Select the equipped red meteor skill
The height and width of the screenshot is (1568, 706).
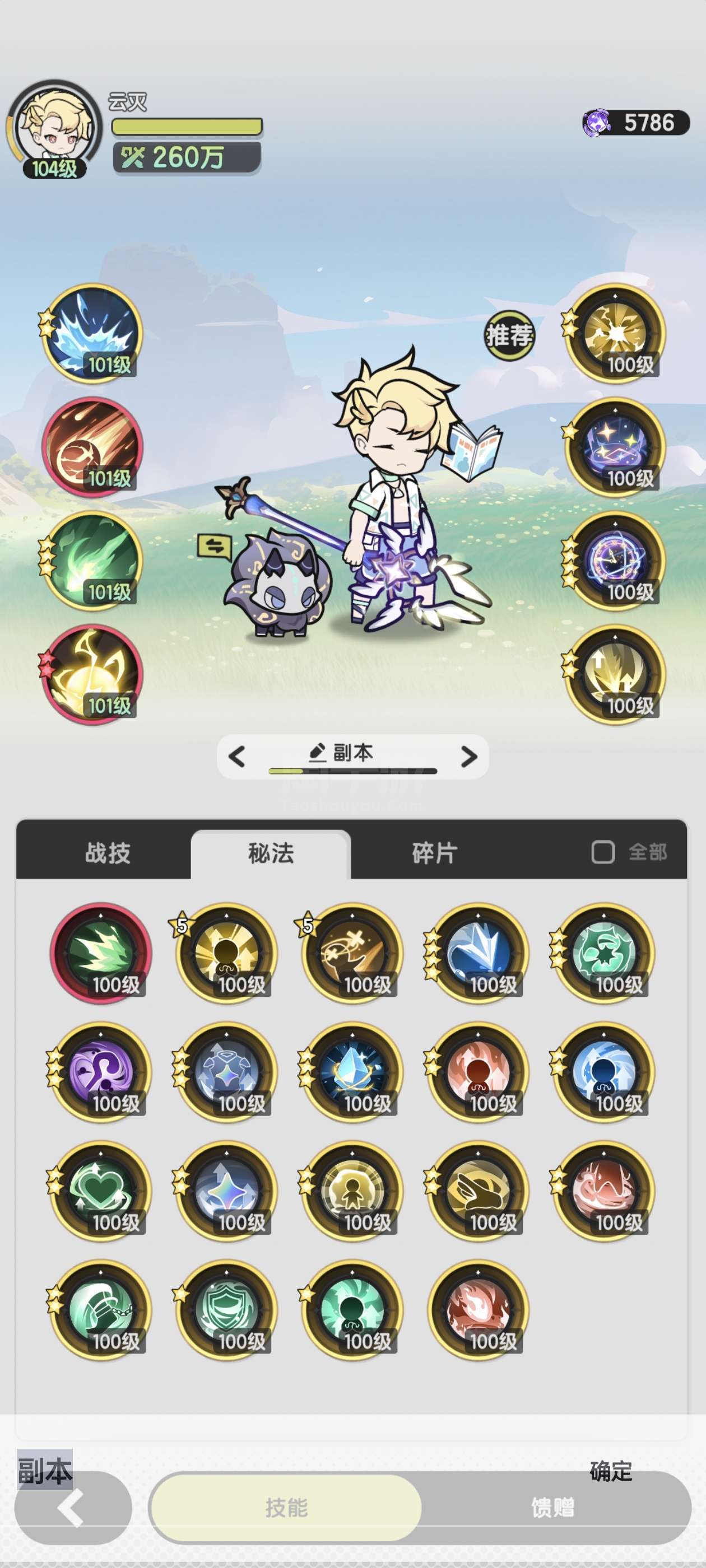pos(92,447)
